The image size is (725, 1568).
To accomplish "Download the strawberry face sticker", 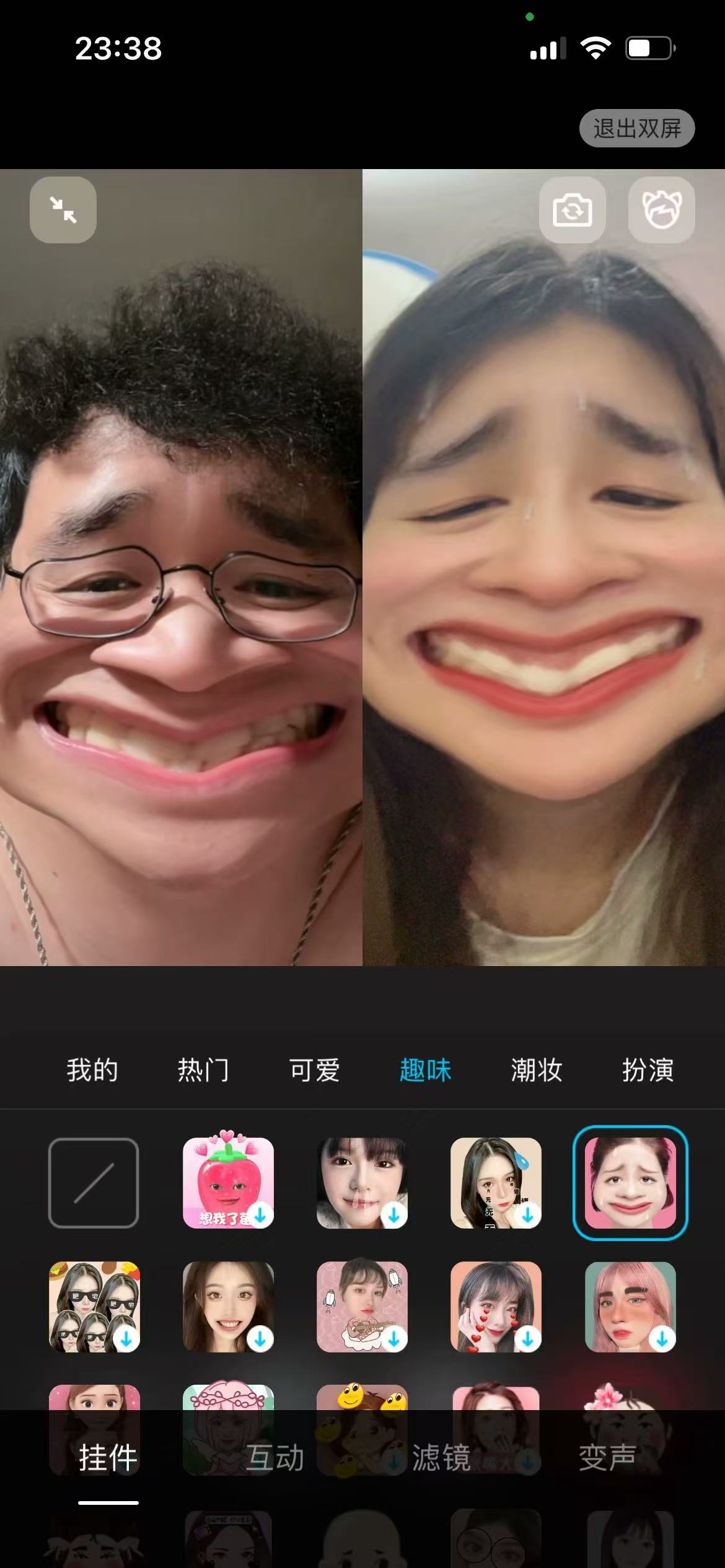I will [228, 1183].
